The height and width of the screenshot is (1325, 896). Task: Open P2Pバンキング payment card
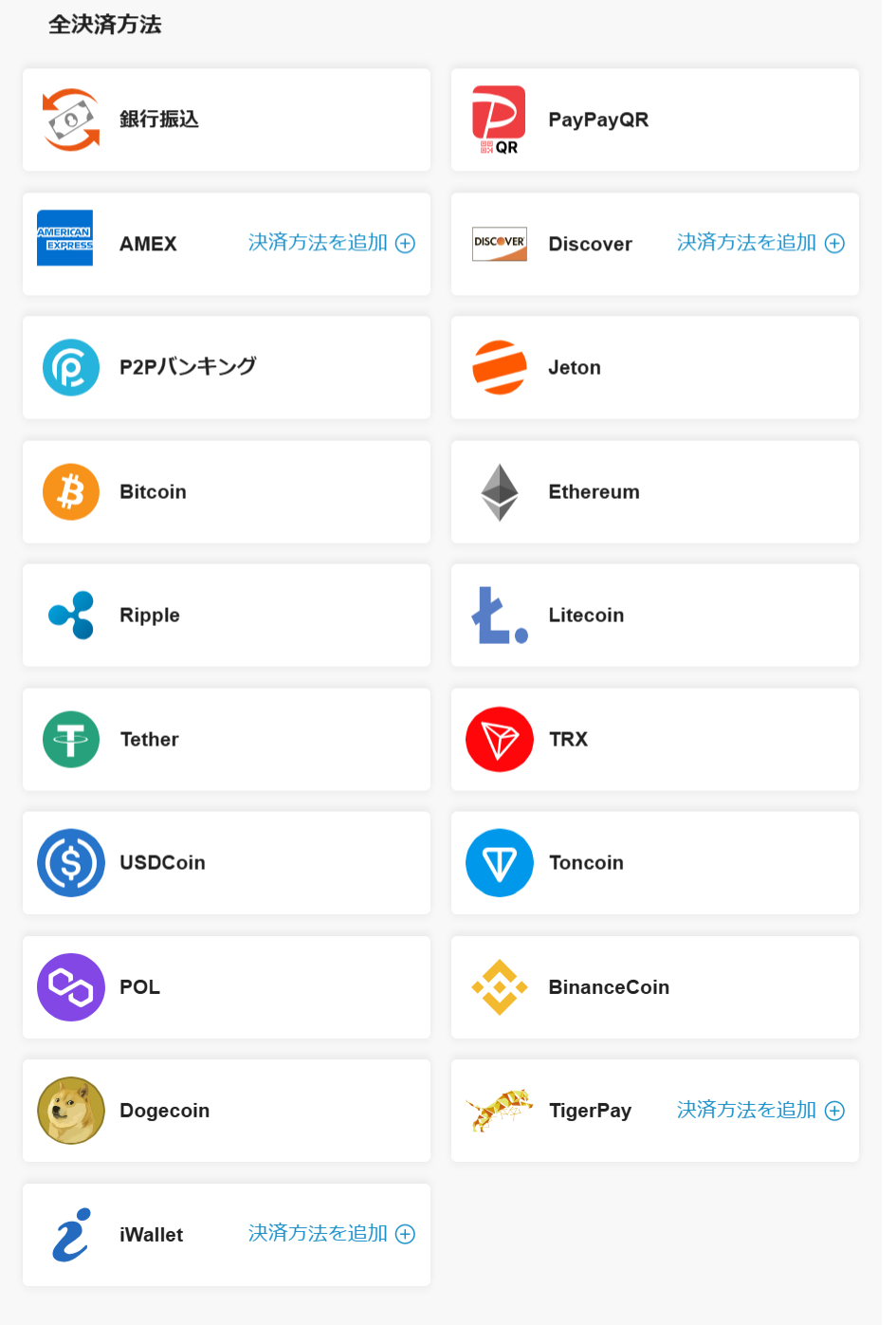coord(226,367)
